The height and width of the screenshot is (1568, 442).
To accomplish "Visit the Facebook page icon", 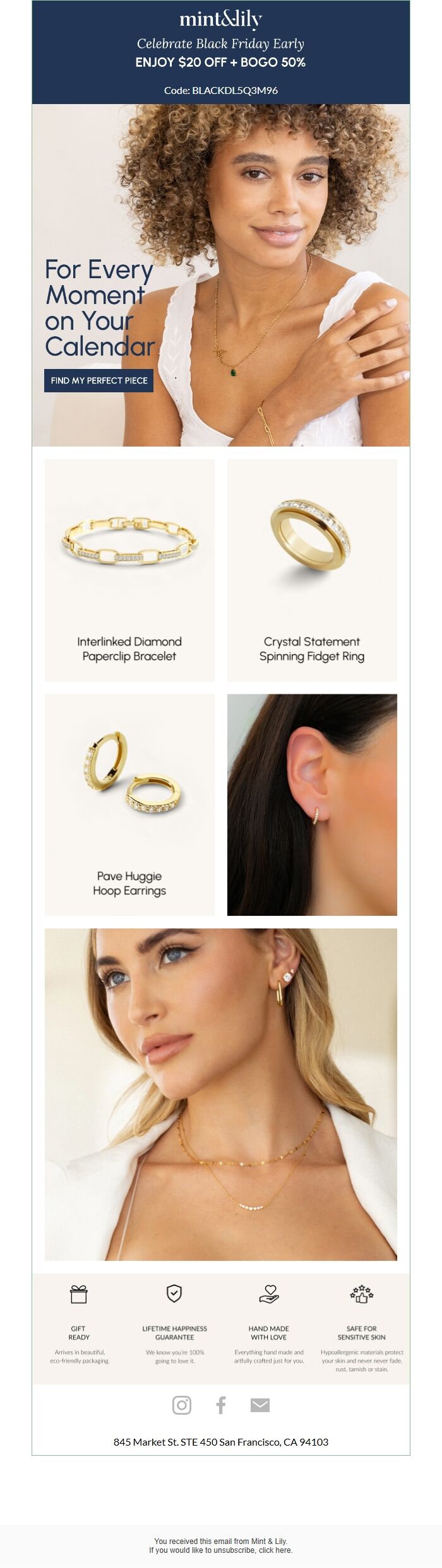I will tap(221, 1405).
